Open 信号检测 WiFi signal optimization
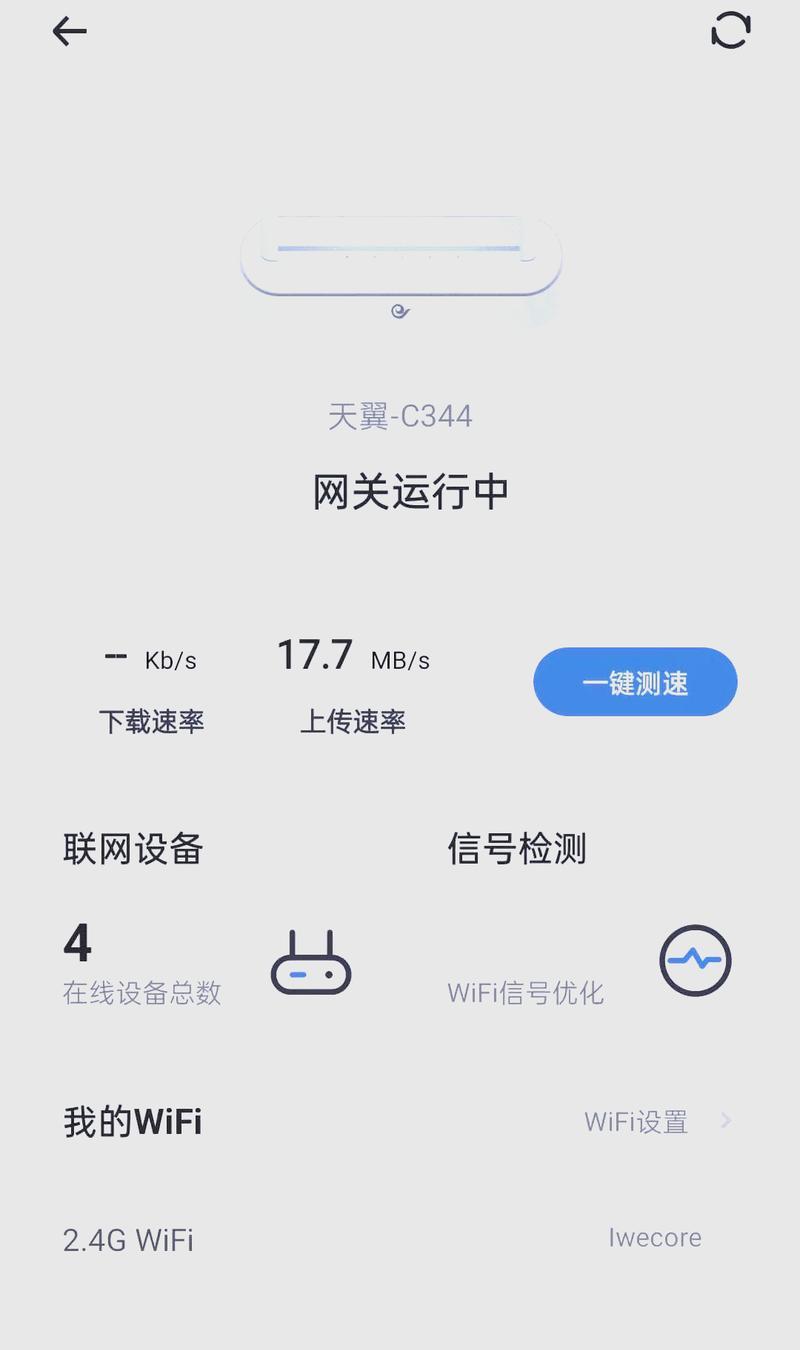 click(x=517, y=849)
